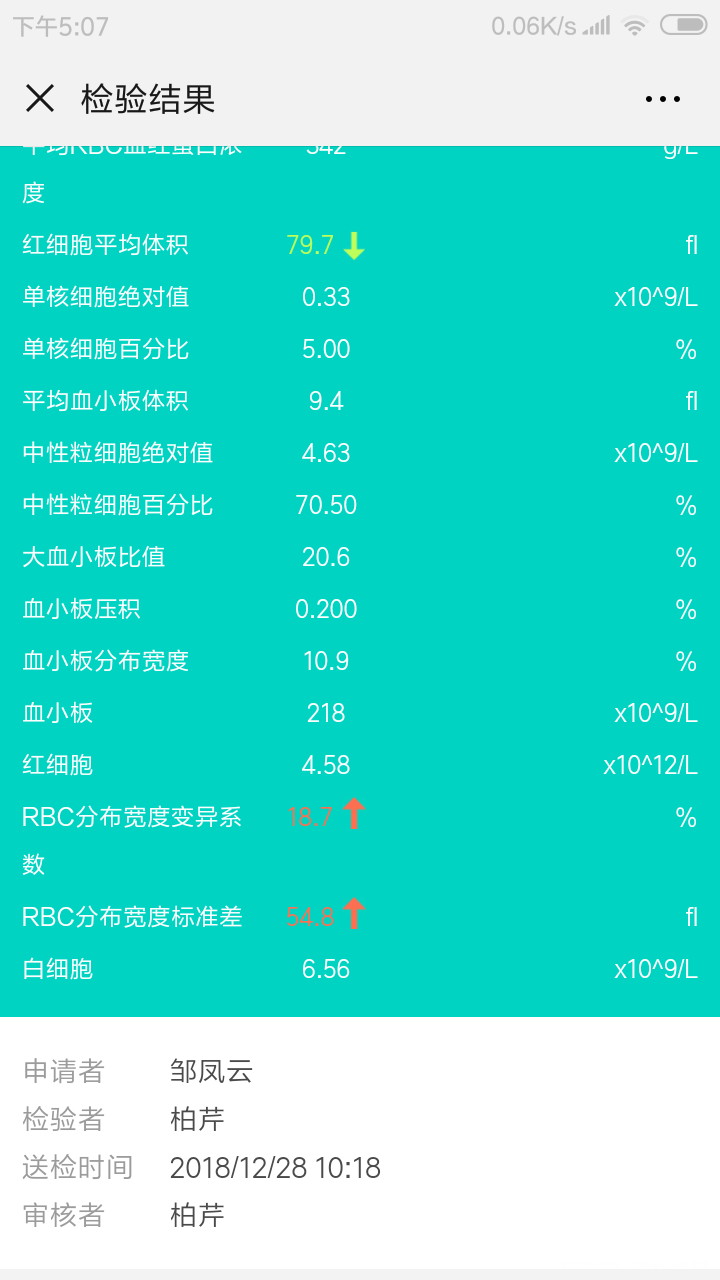Click examiner name 柏芹
The width and height of the screenshot is (720, 1280).
(197, 1119)
